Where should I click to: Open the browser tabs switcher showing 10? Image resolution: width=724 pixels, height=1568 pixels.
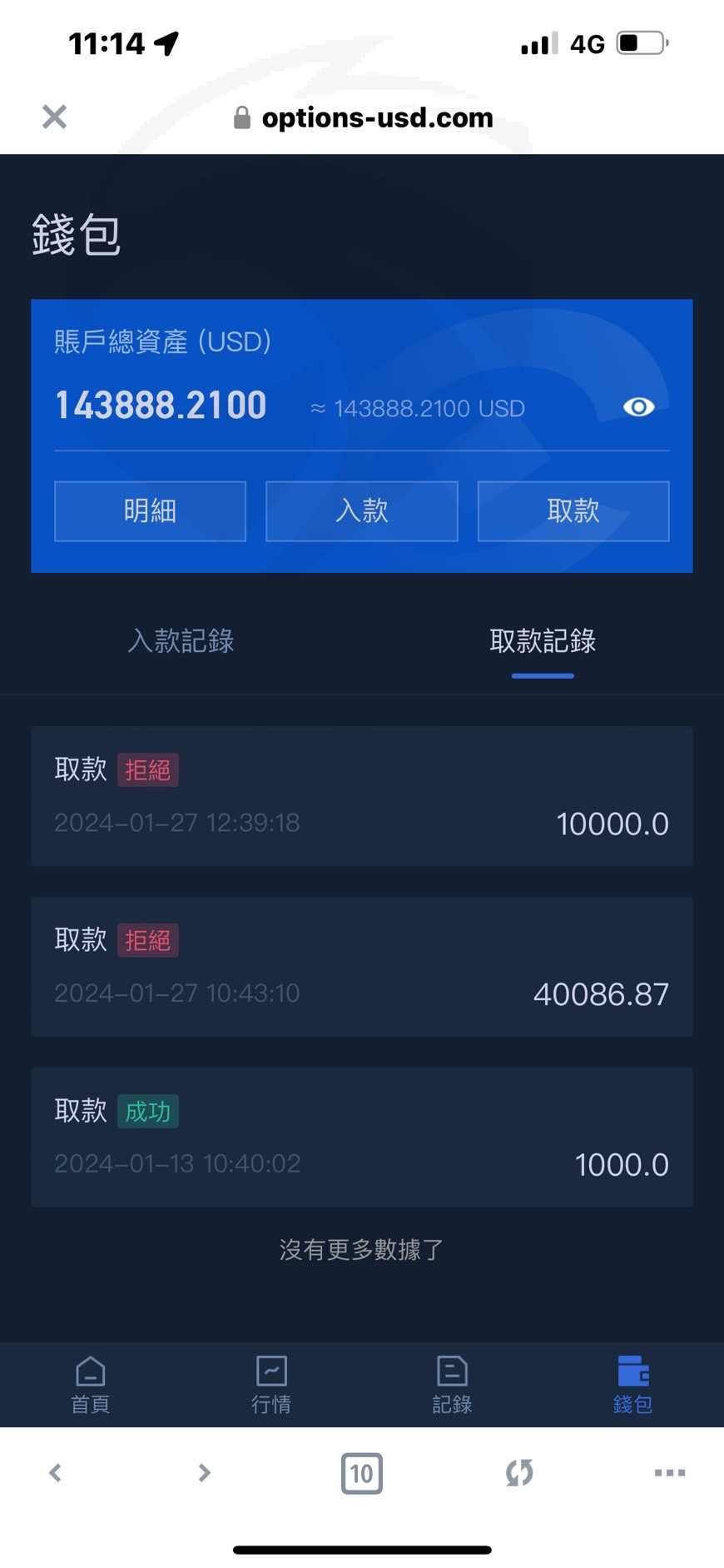coord(362,1473)
